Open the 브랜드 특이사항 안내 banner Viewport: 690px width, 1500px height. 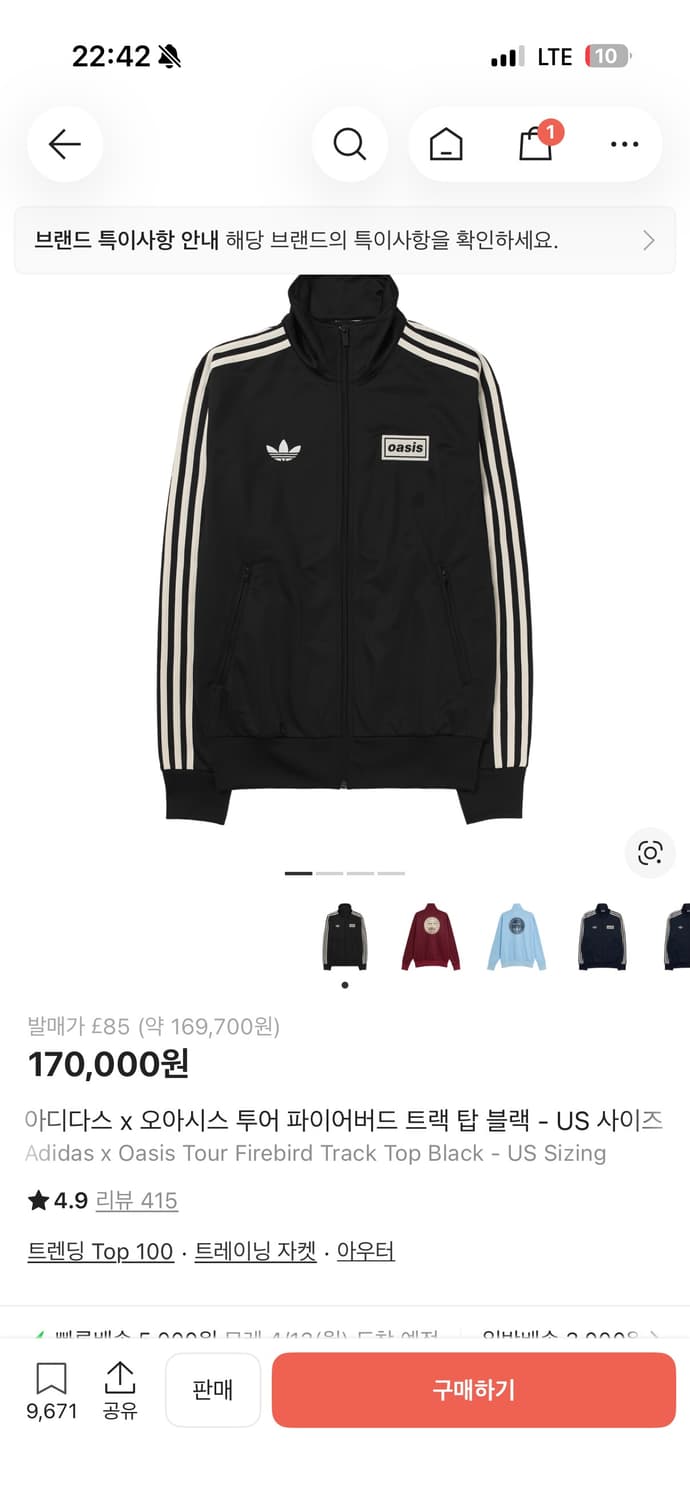coord(345,240)
